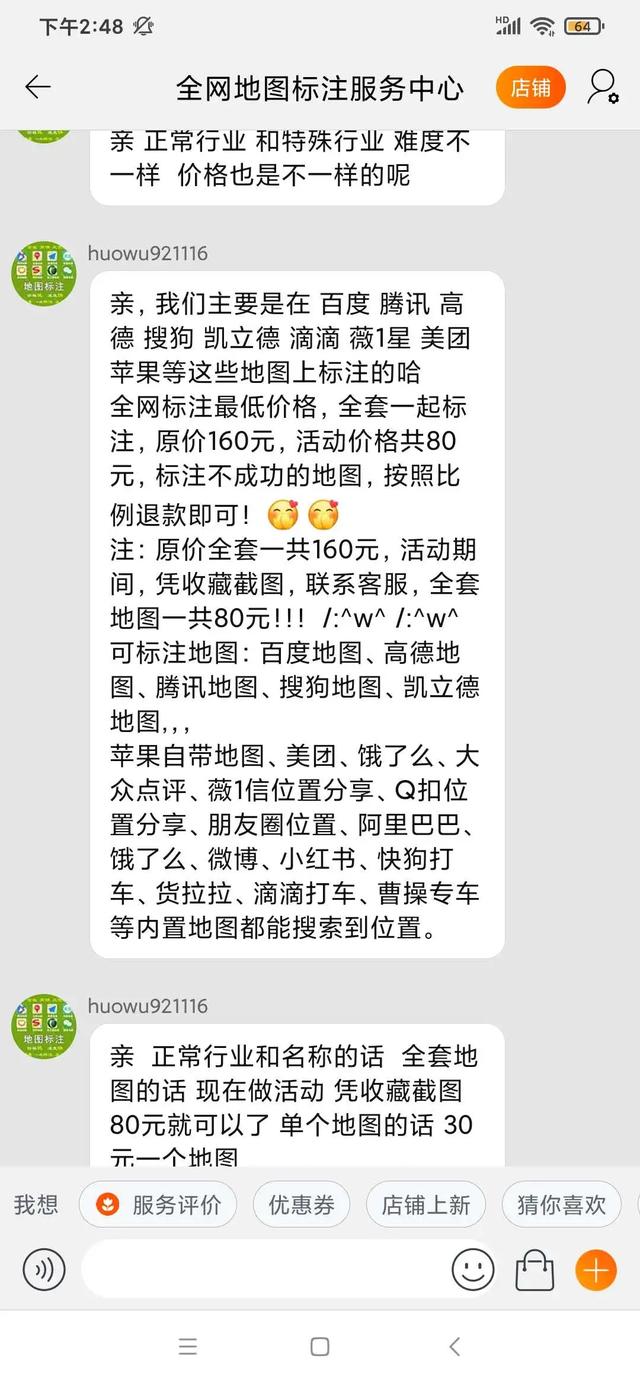Go back using the top-left arrow
640x1387 pixels.
click(37, 87)
